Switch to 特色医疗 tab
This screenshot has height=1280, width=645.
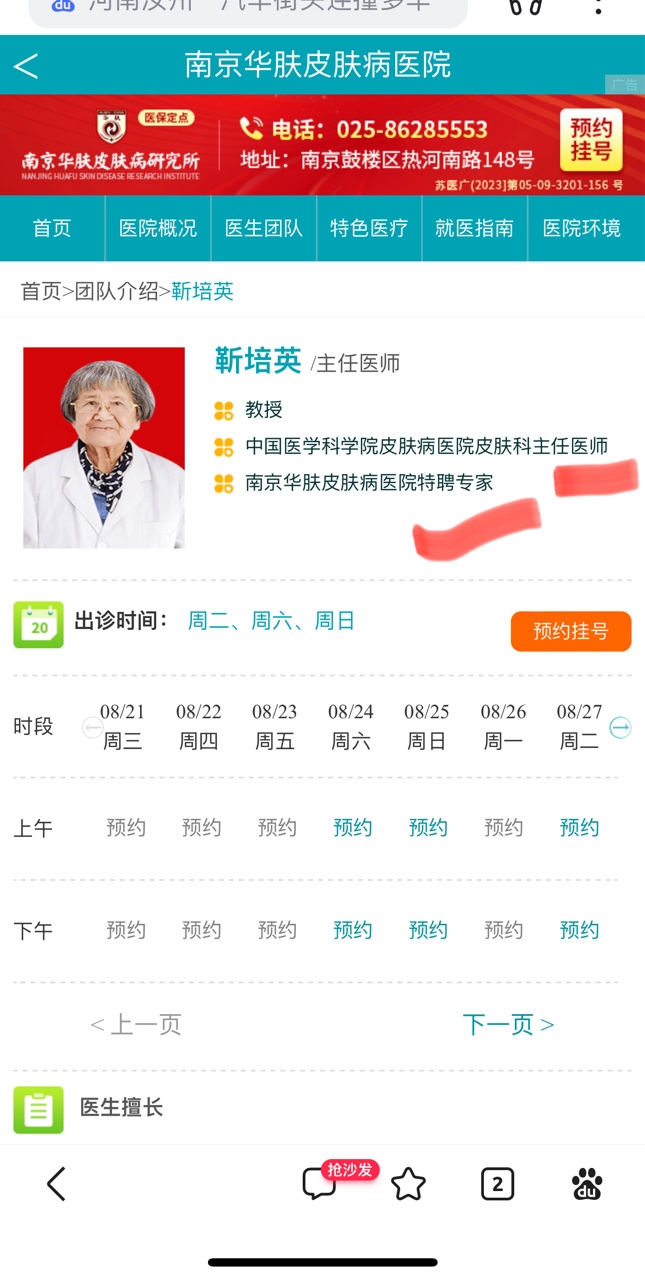[x=369, y=228]
